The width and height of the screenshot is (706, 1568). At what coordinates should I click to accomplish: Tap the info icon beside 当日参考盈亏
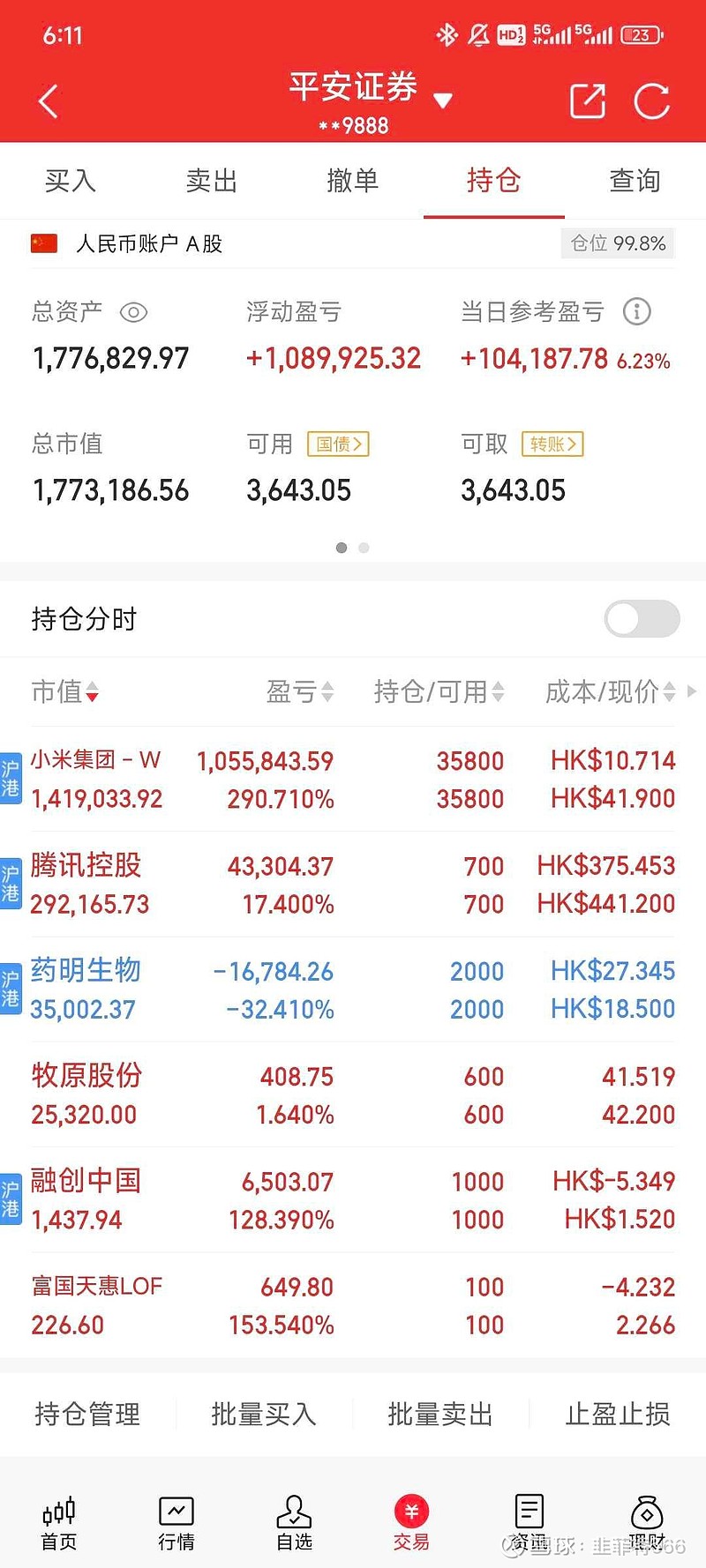tap(636, 311)
